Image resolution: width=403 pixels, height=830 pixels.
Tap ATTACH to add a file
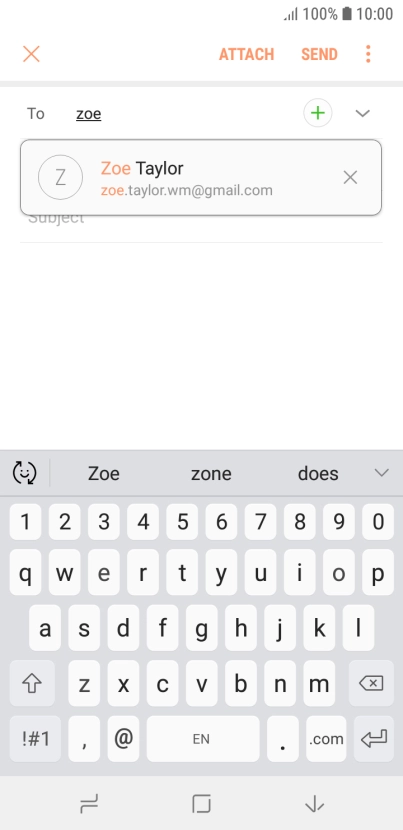(246, 55)
